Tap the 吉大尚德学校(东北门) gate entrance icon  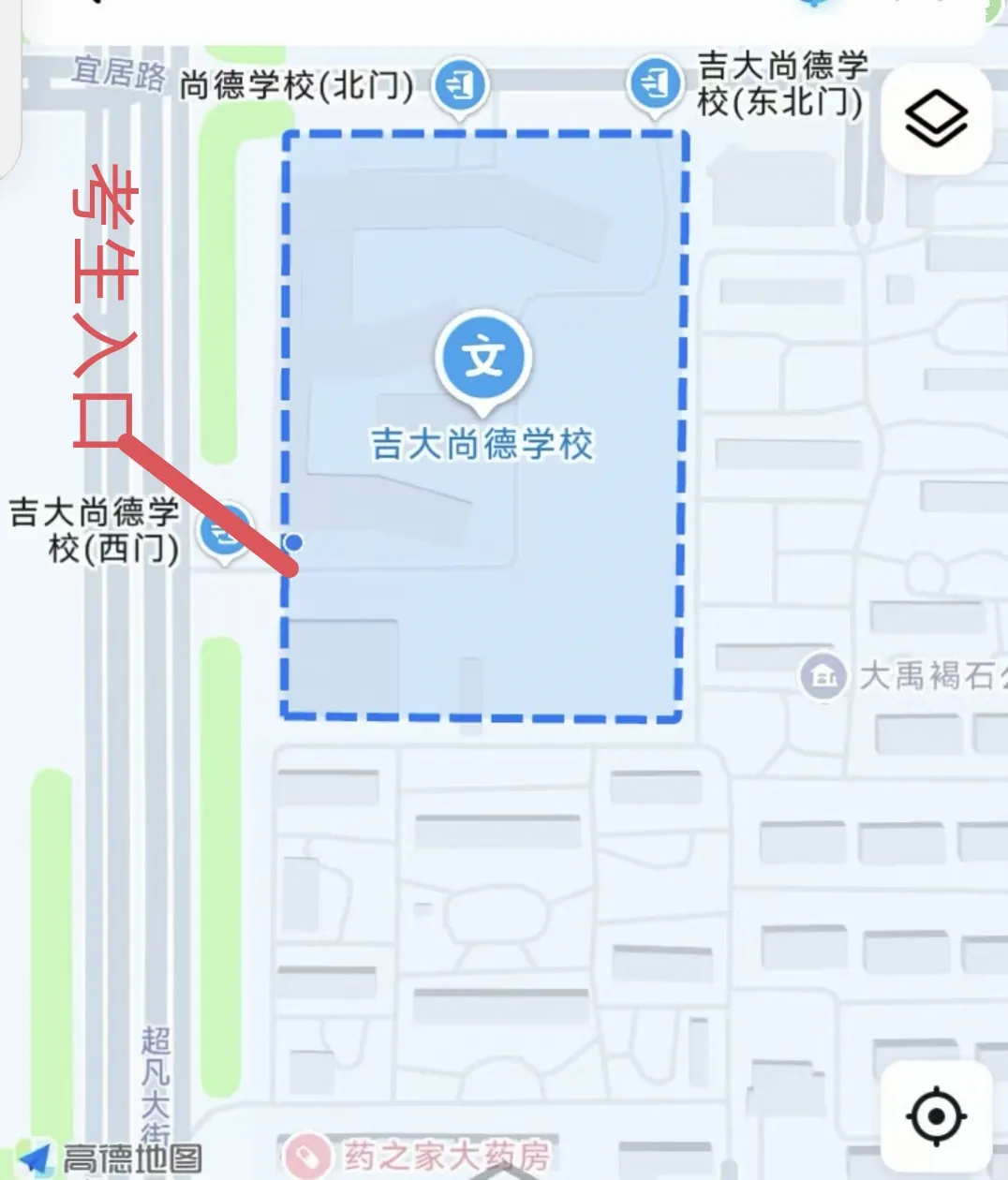(x=655, y=82)
